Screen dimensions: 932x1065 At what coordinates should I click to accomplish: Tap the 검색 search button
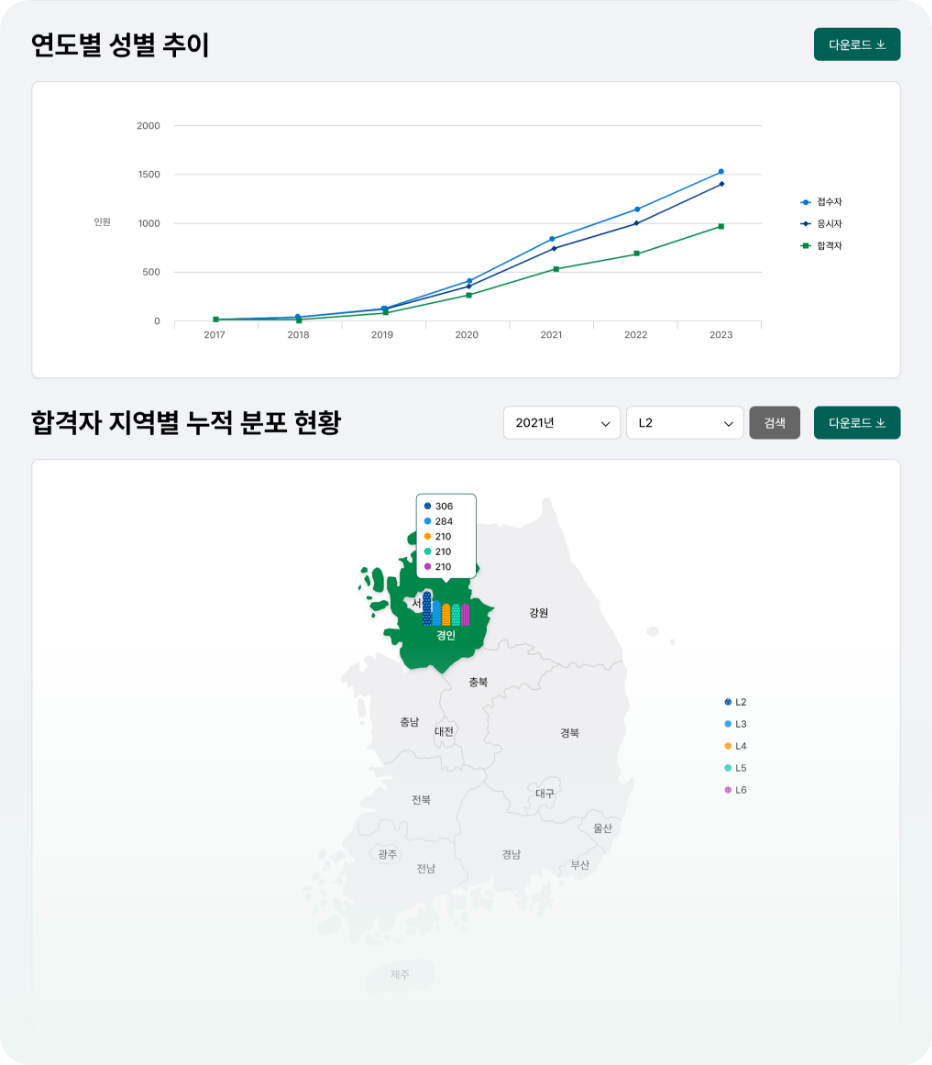(774, 423)
